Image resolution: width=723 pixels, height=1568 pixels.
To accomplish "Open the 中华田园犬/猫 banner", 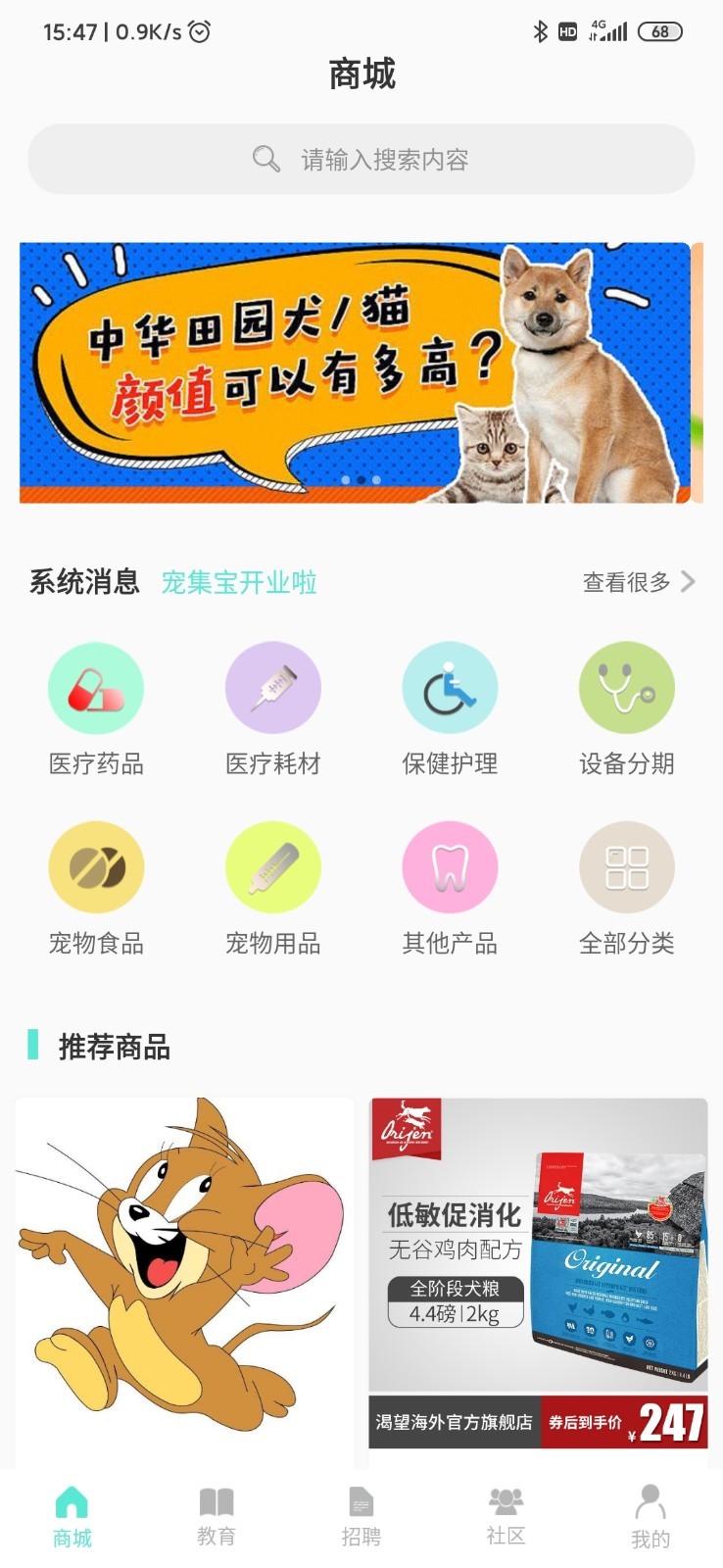I will (355, 372).
